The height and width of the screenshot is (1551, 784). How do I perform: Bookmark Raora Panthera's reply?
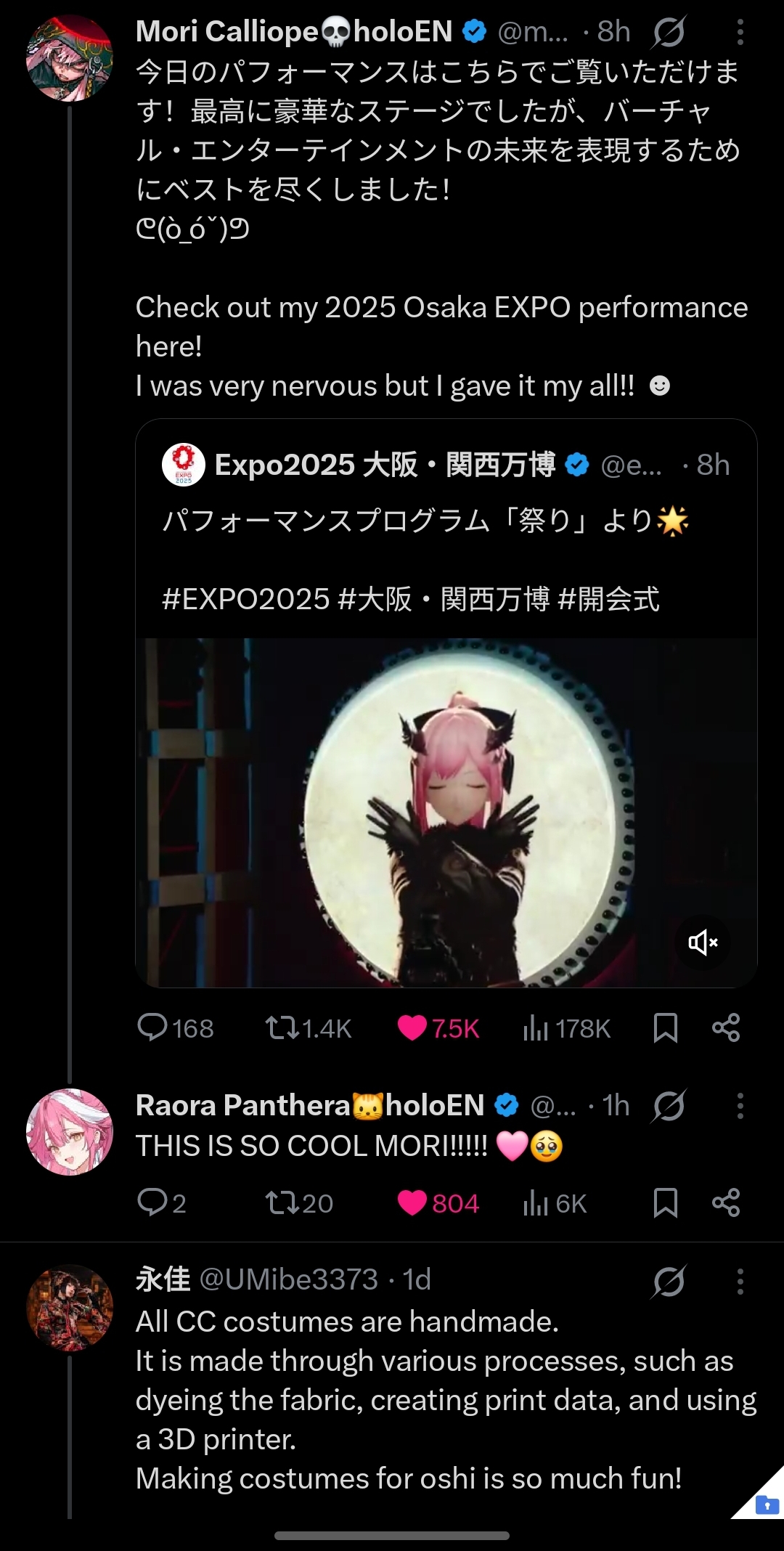click(665, 1203)
